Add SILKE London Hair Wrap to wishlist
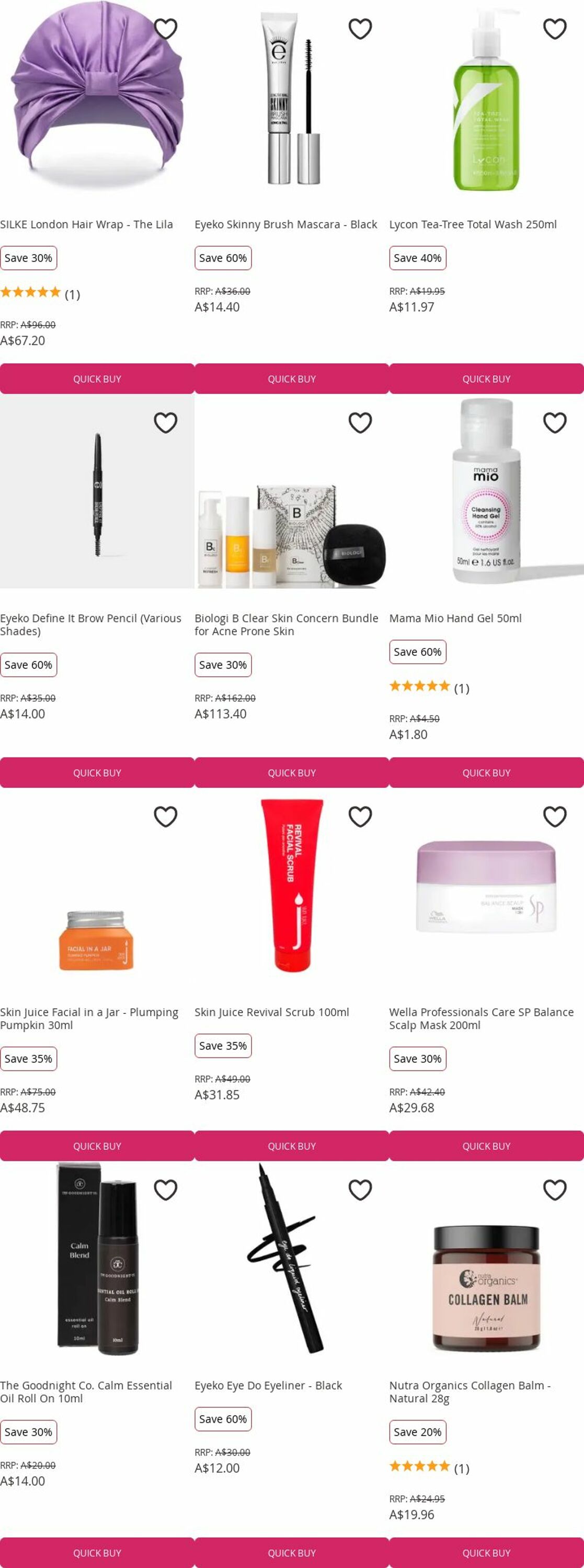This screenshot has width=584, height=1568. pyautogui.click(x=165, y=29)
